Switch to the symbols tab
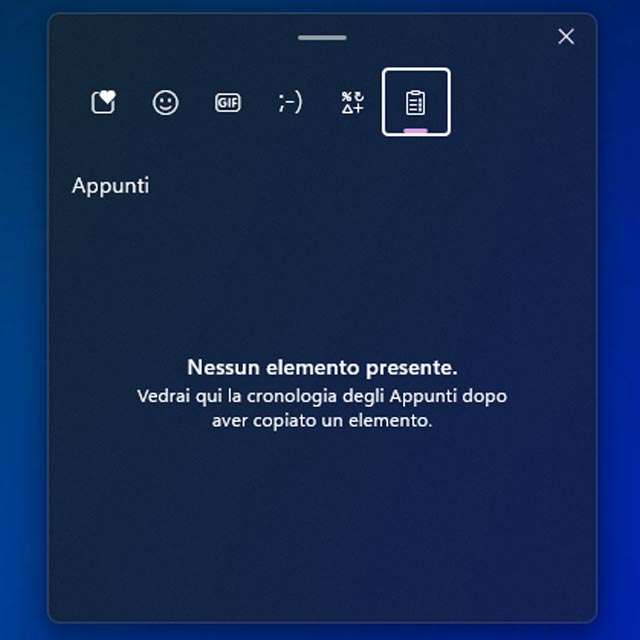This screenshot has width=640, height=640. pyautogui.click(x=352, y=102)
